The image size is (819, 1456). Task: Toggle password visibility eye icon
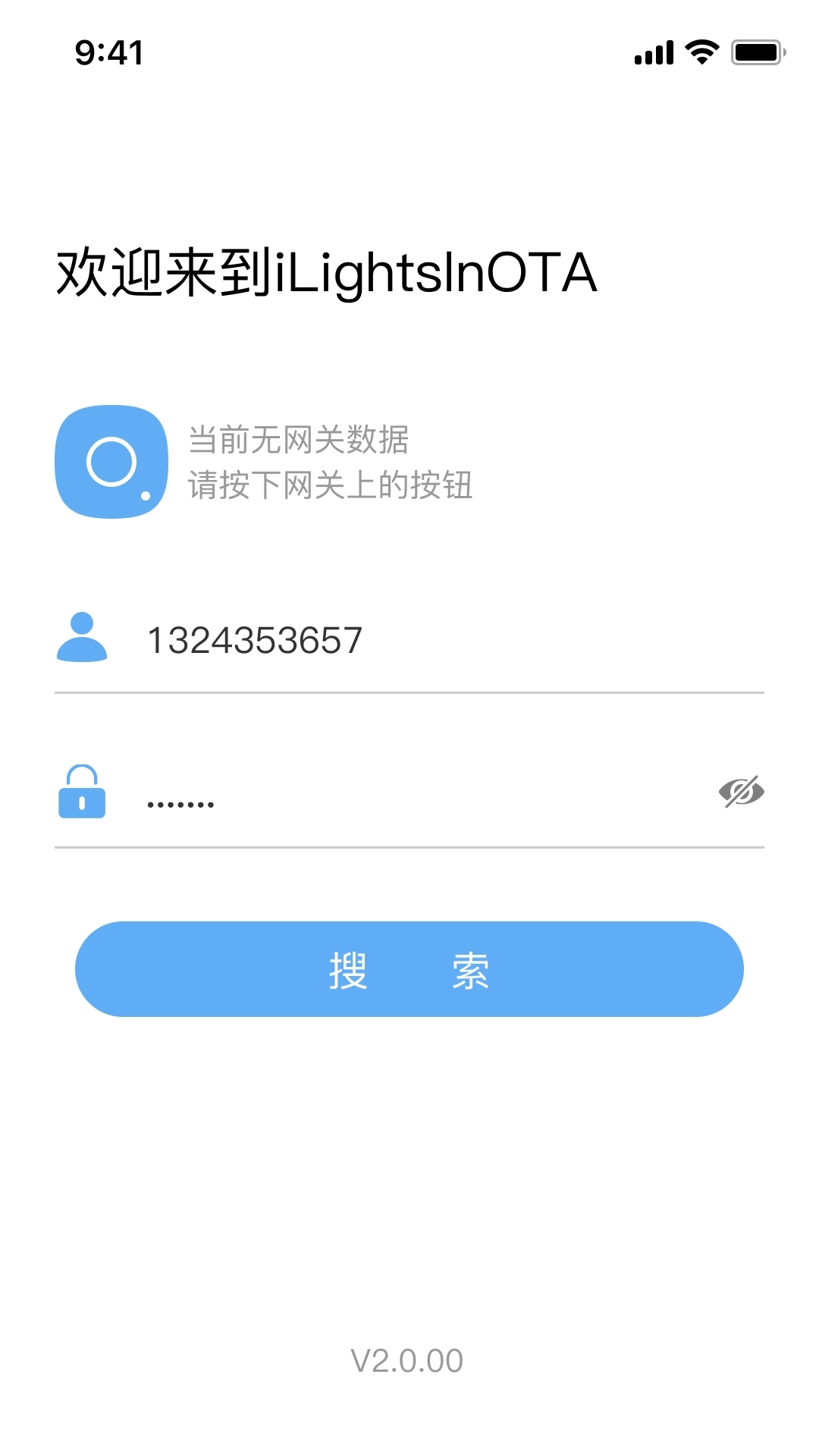pos(741,792)
